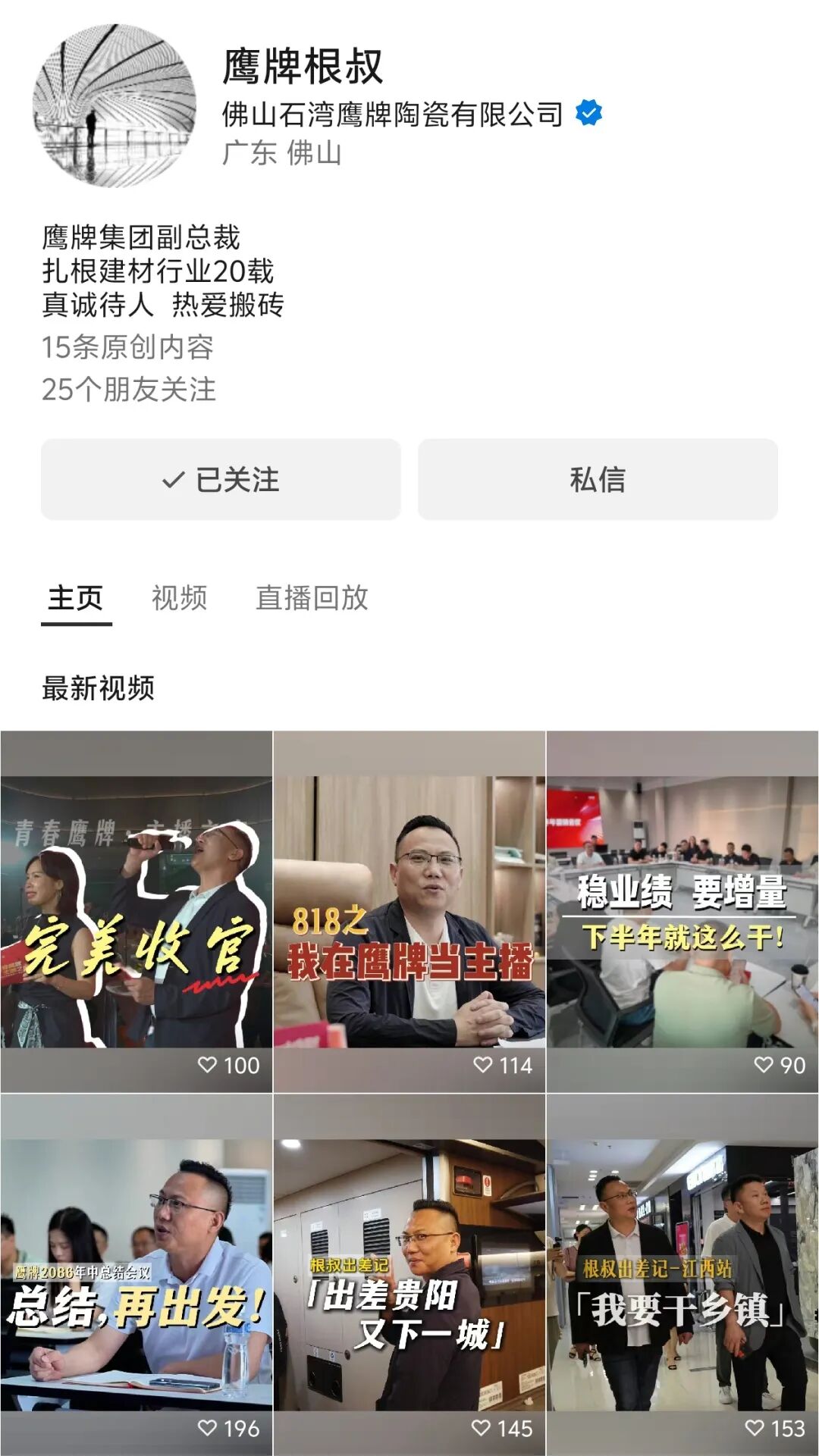Select the 主页 tab
The width and height of the screenshot is (819, 1456).
click(74, 599)
